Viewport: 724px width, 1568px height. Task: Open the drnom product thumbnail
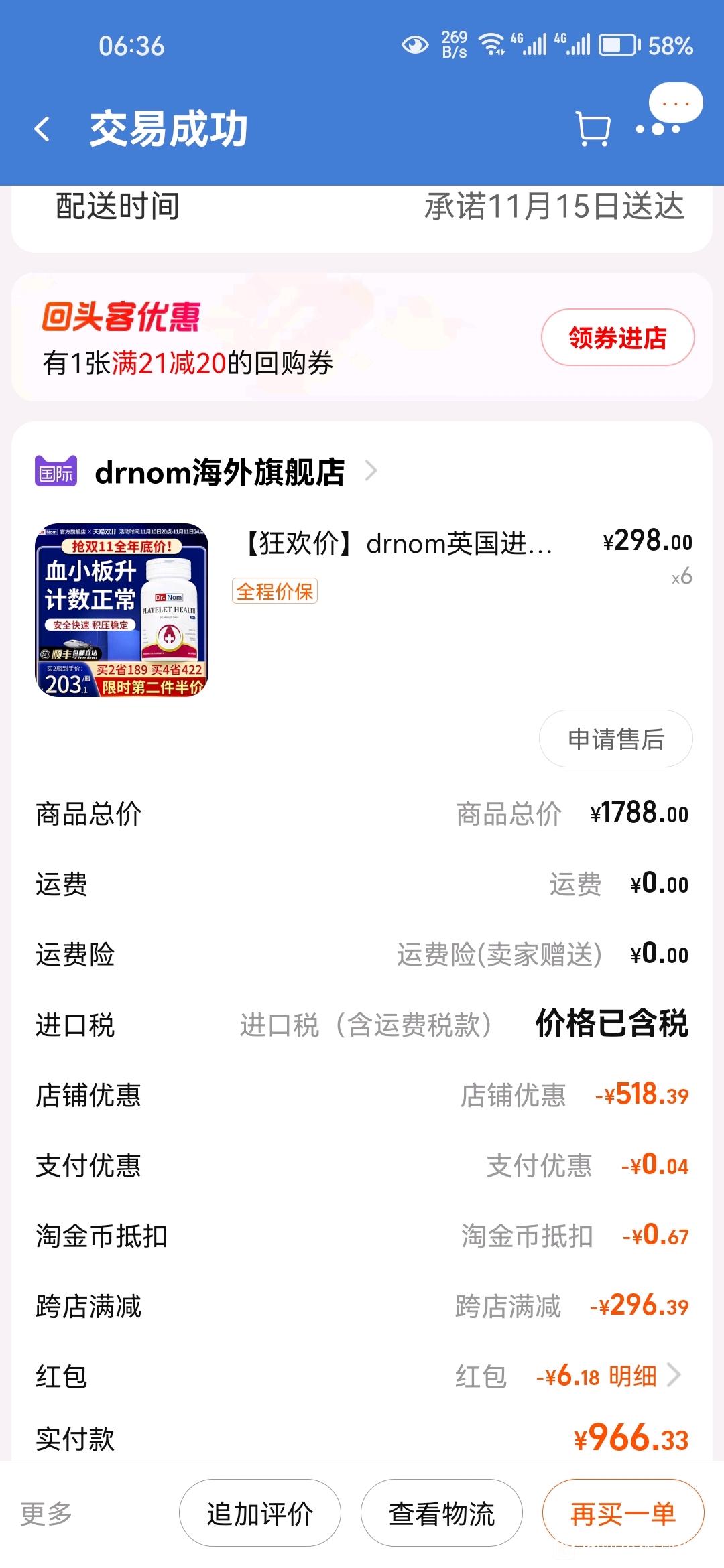pos(121,610)
